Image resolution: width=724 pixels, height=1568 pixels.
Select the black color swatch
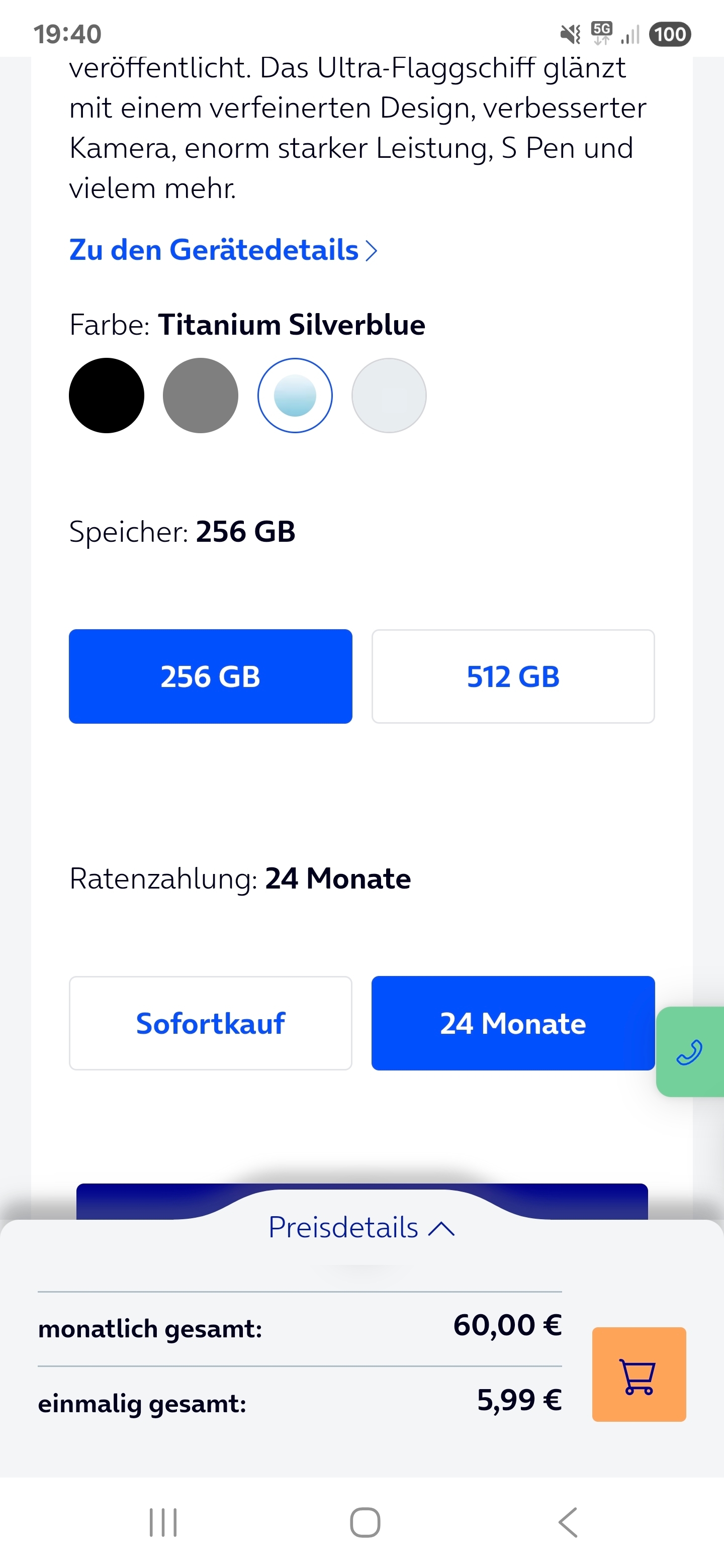[x=107, y=396]
